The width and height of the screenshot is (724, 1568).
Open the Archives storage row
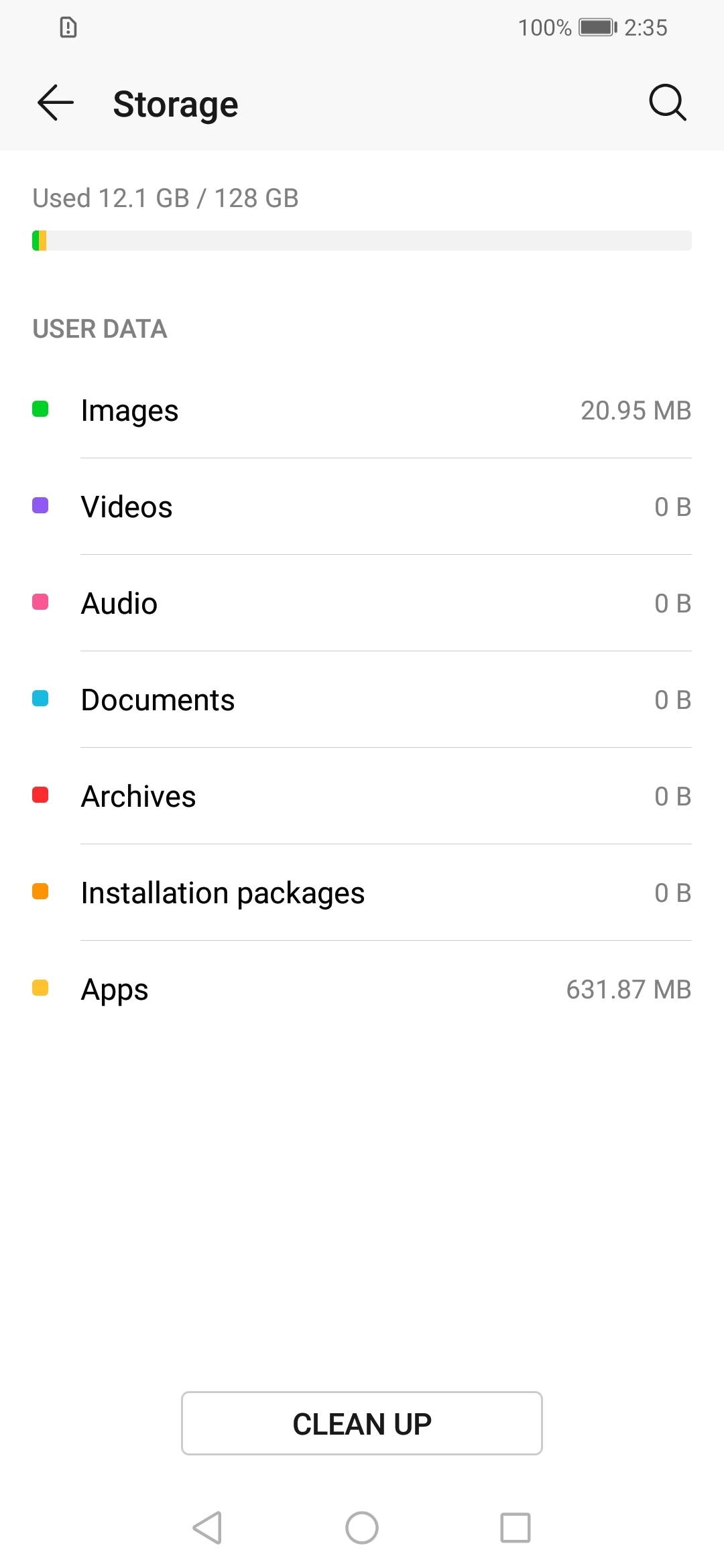click(362, 796)
